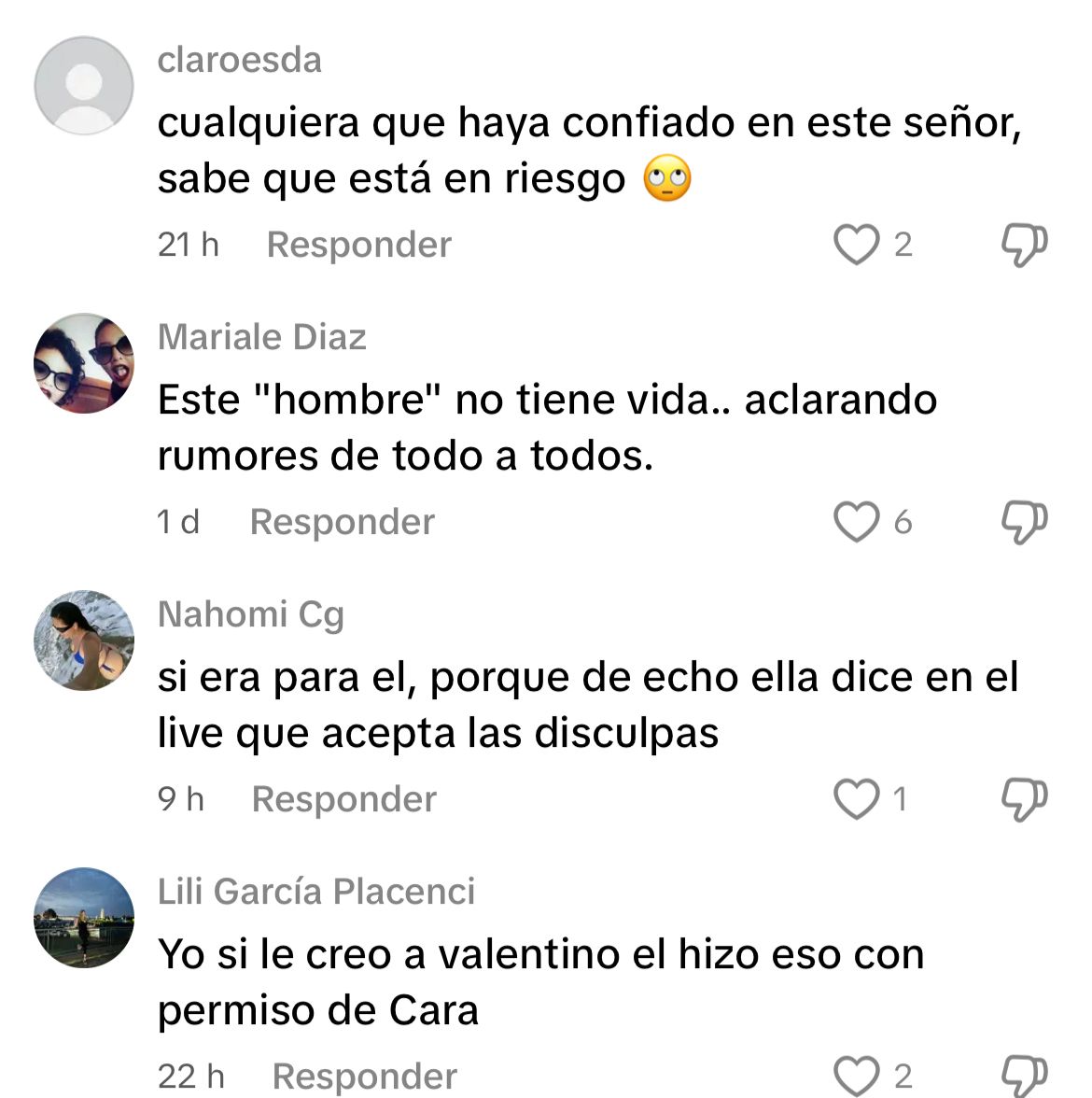Open Mariale Diaz's profile avatar
1092x1098 pixels.
coord(84,363)
